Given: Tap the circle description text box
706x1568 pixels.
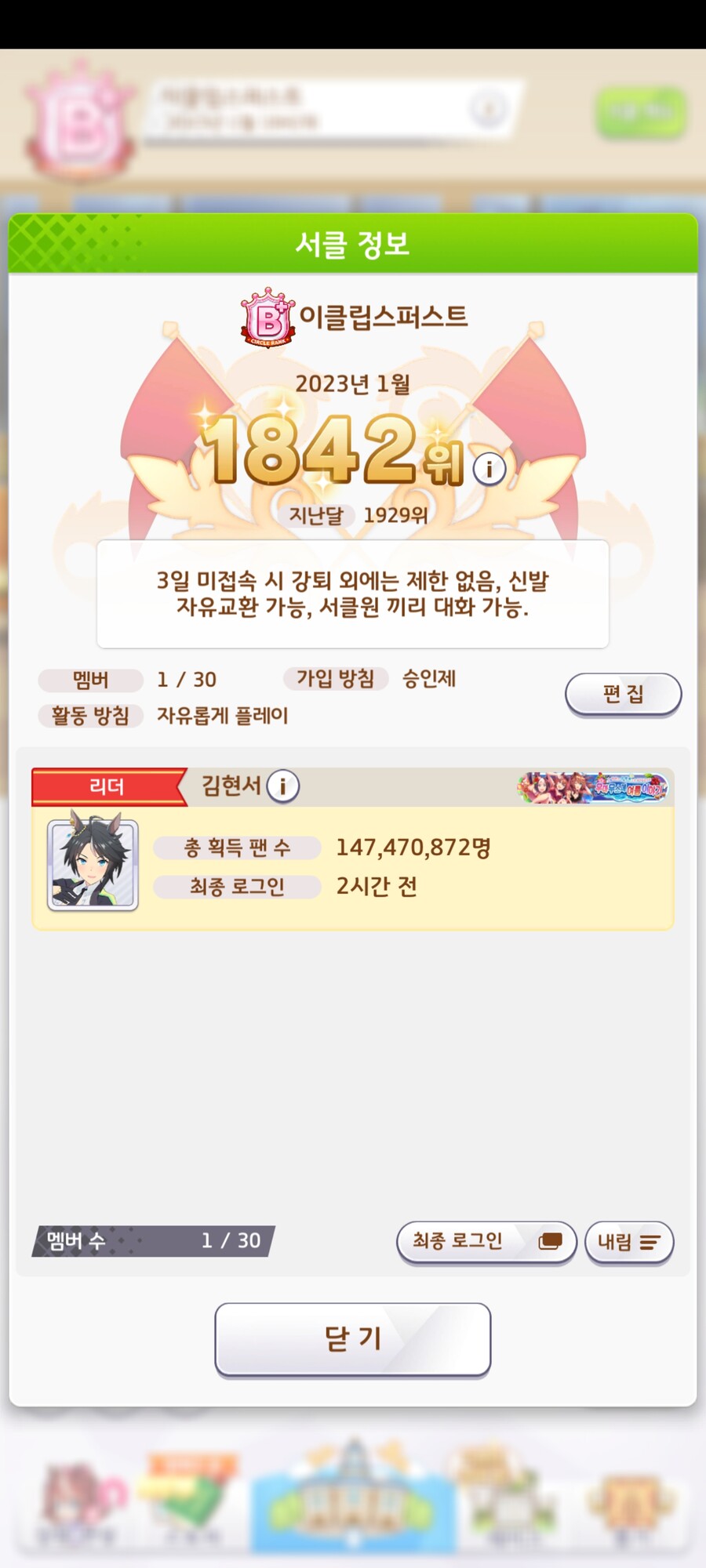Looking at the screenshot, I should 353,594.
